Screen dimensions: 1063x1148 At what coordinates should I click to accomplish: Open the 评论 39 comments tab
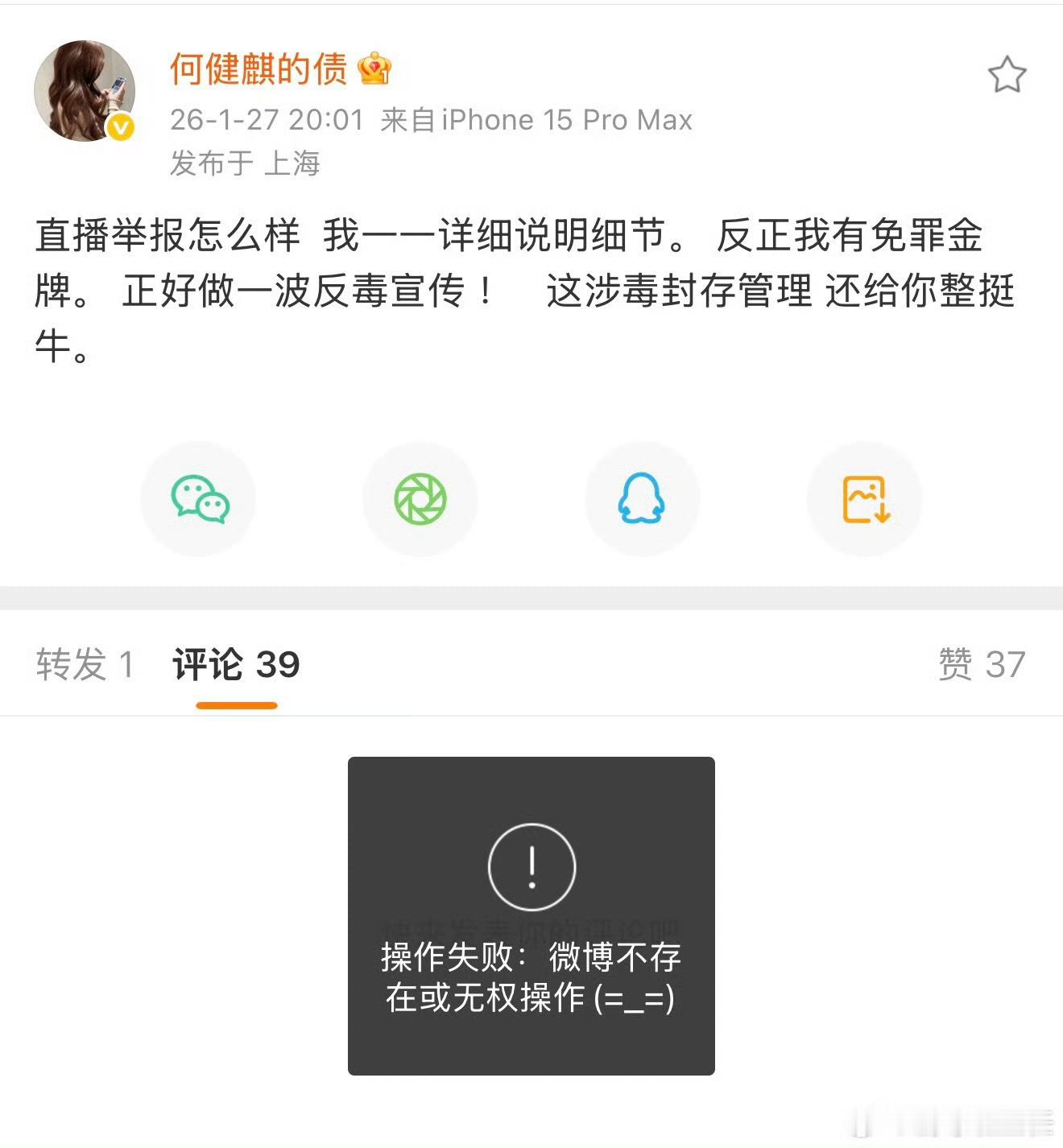(x=234, y=664)
